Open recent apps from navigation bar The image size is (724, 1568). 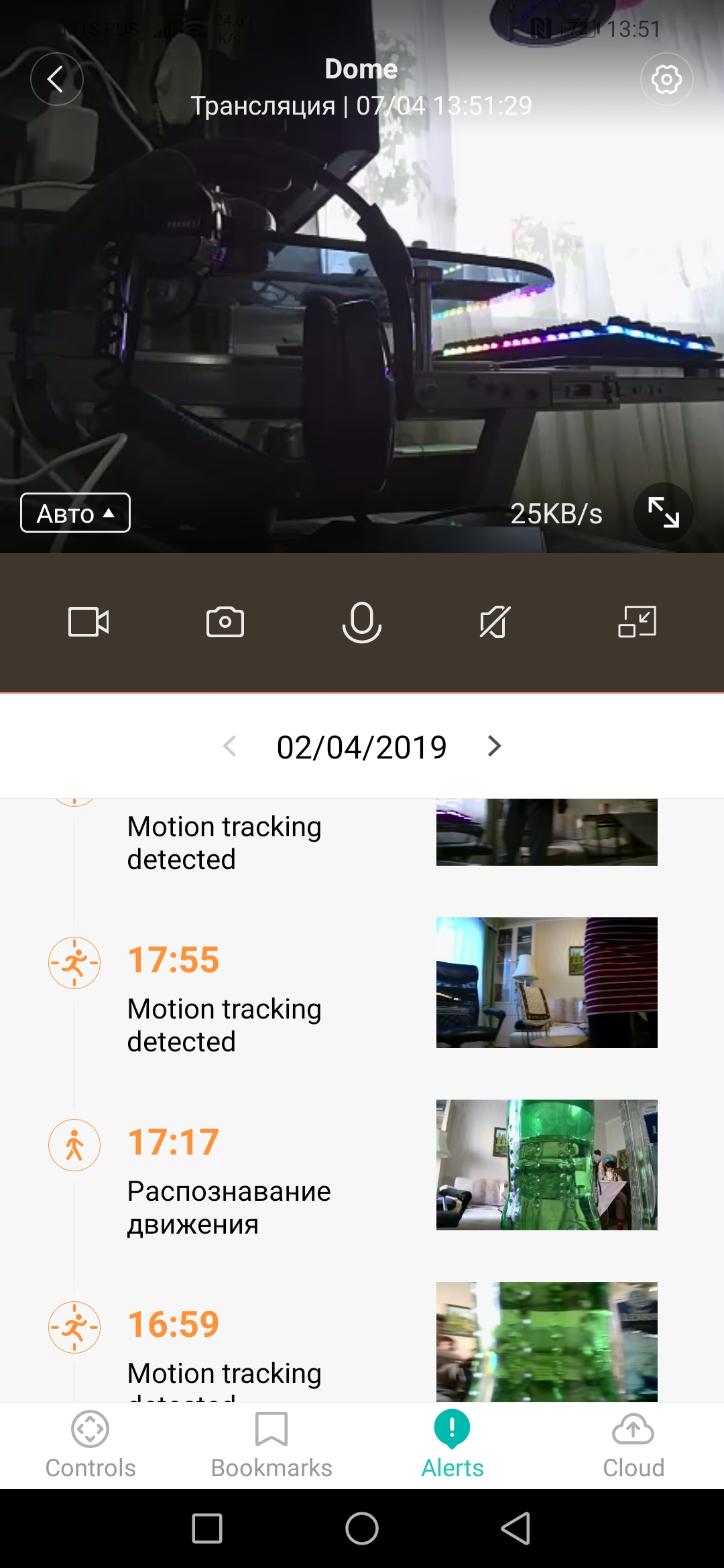(x=207, y=1528)
